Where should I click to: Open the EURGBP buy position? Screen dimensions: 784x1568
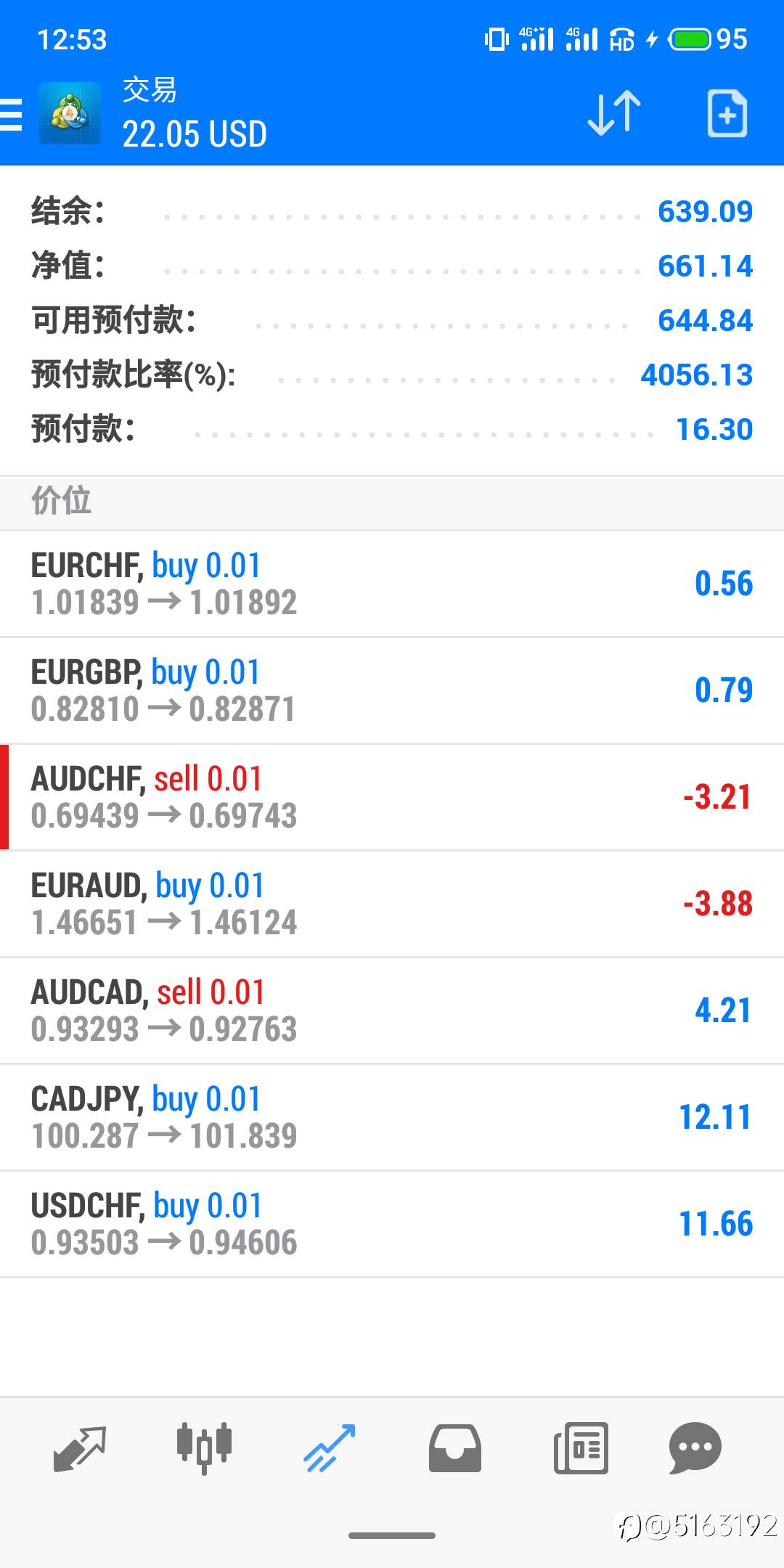click(392, 691)
